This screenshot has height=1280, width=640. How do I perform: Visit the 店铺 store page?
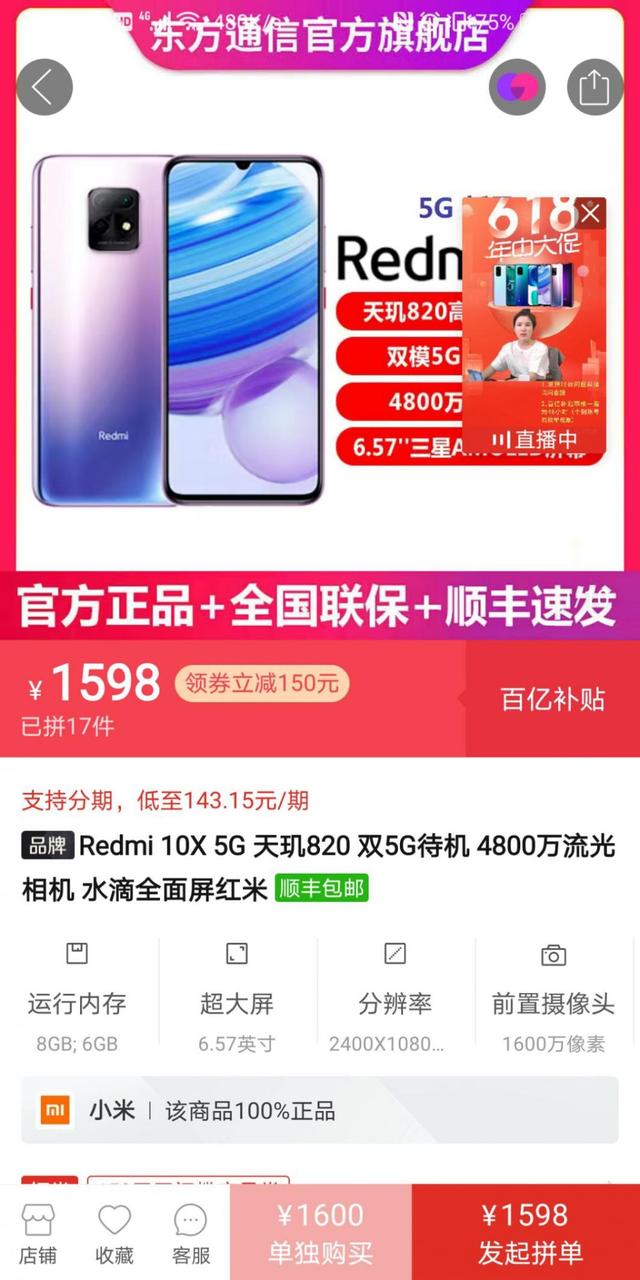[x=39, y=1234]
